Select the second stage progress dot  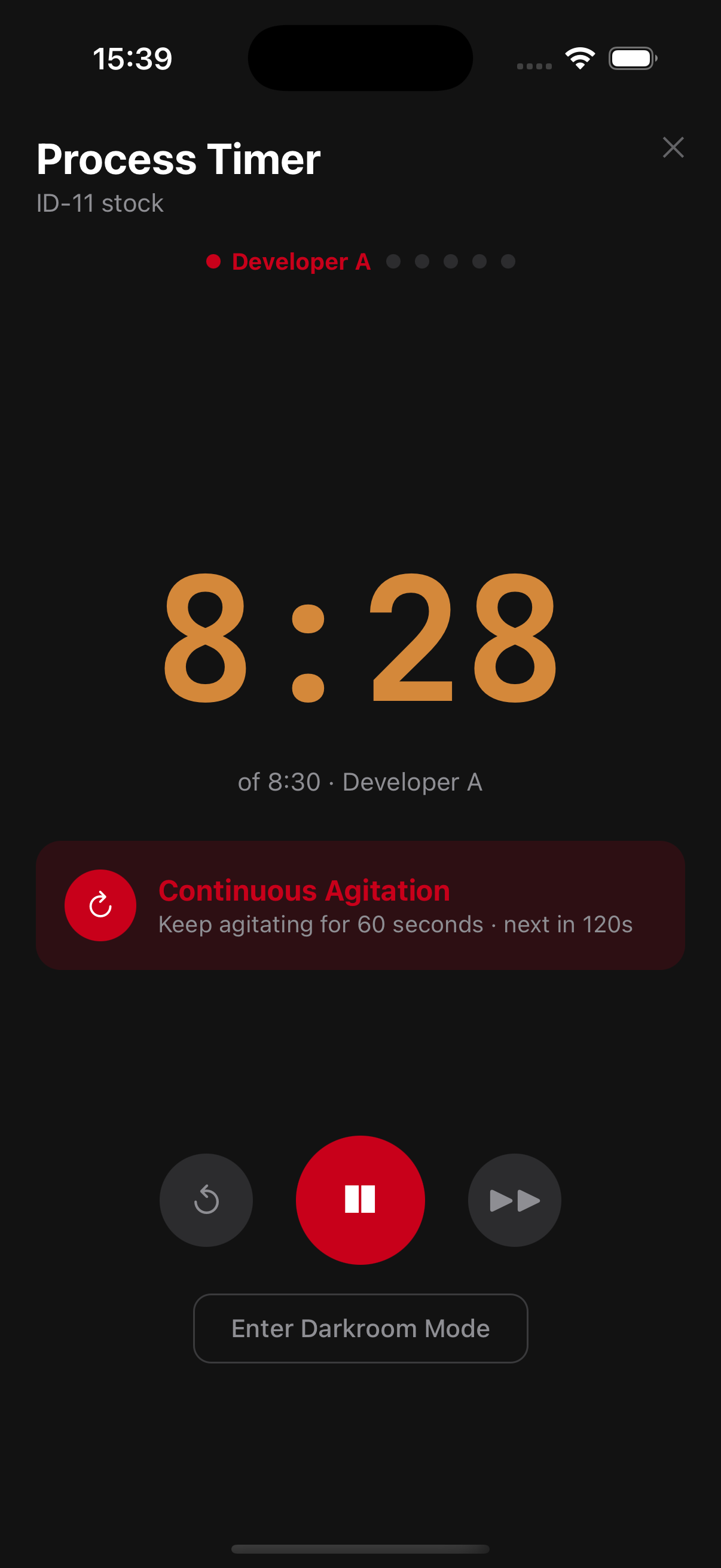point(422,261)
